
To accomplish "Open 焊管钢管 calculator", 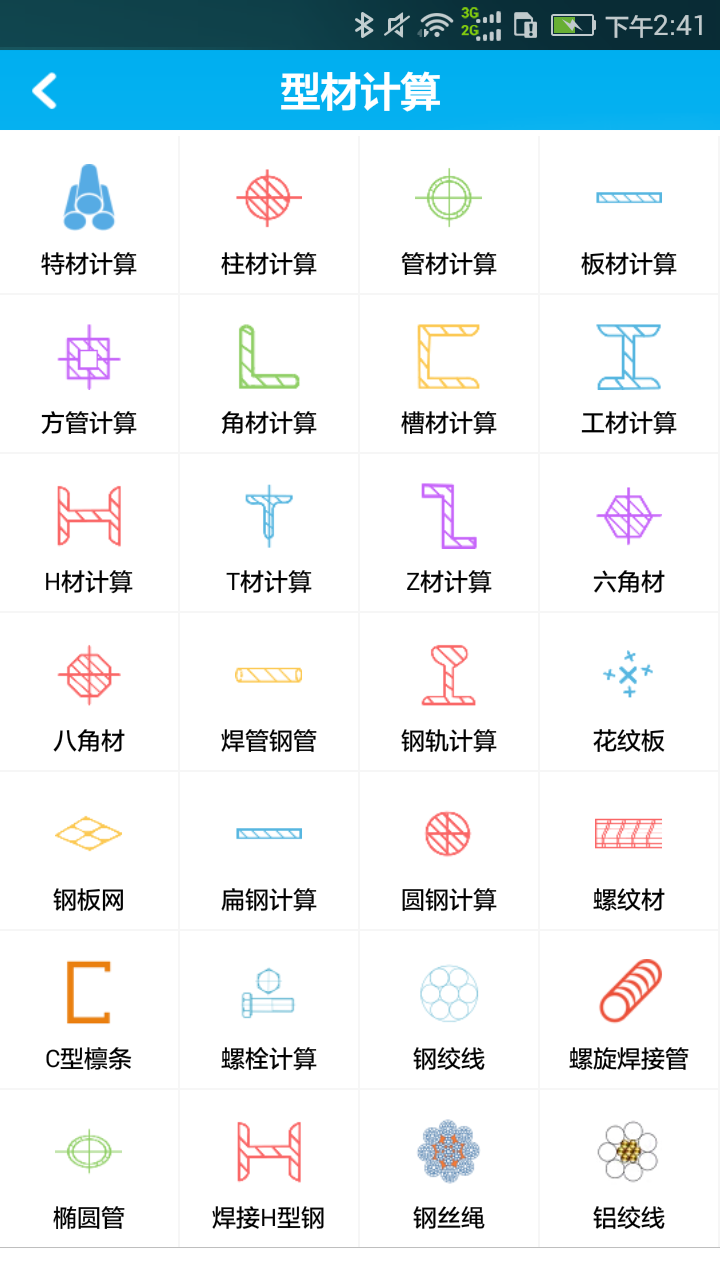I will click(269, 693).
